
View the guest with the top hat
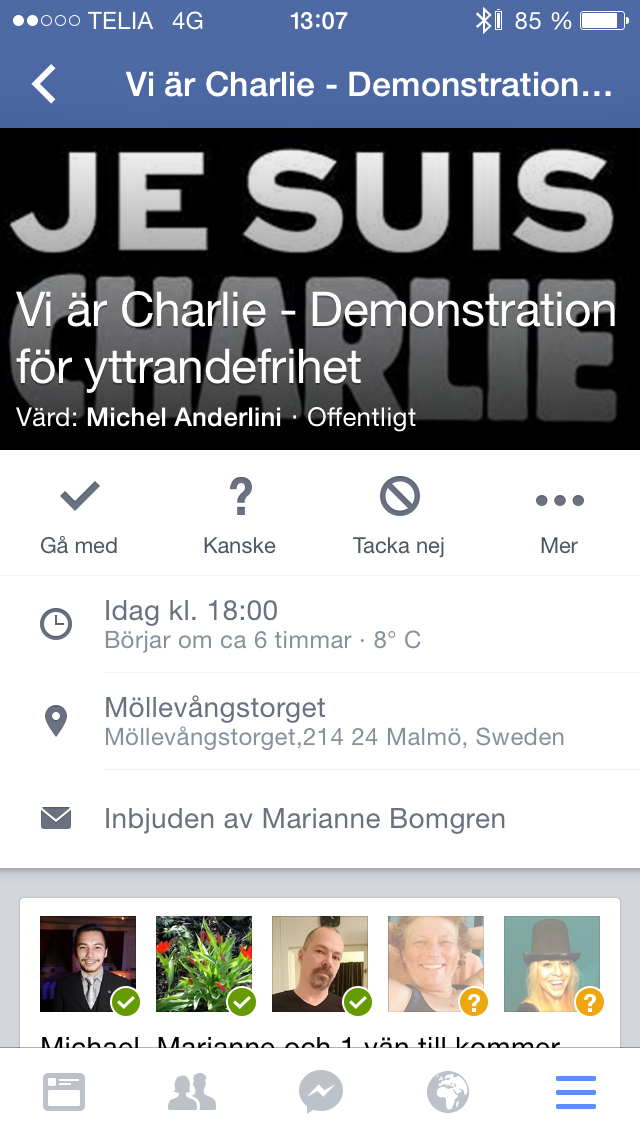tap(551, 964)
